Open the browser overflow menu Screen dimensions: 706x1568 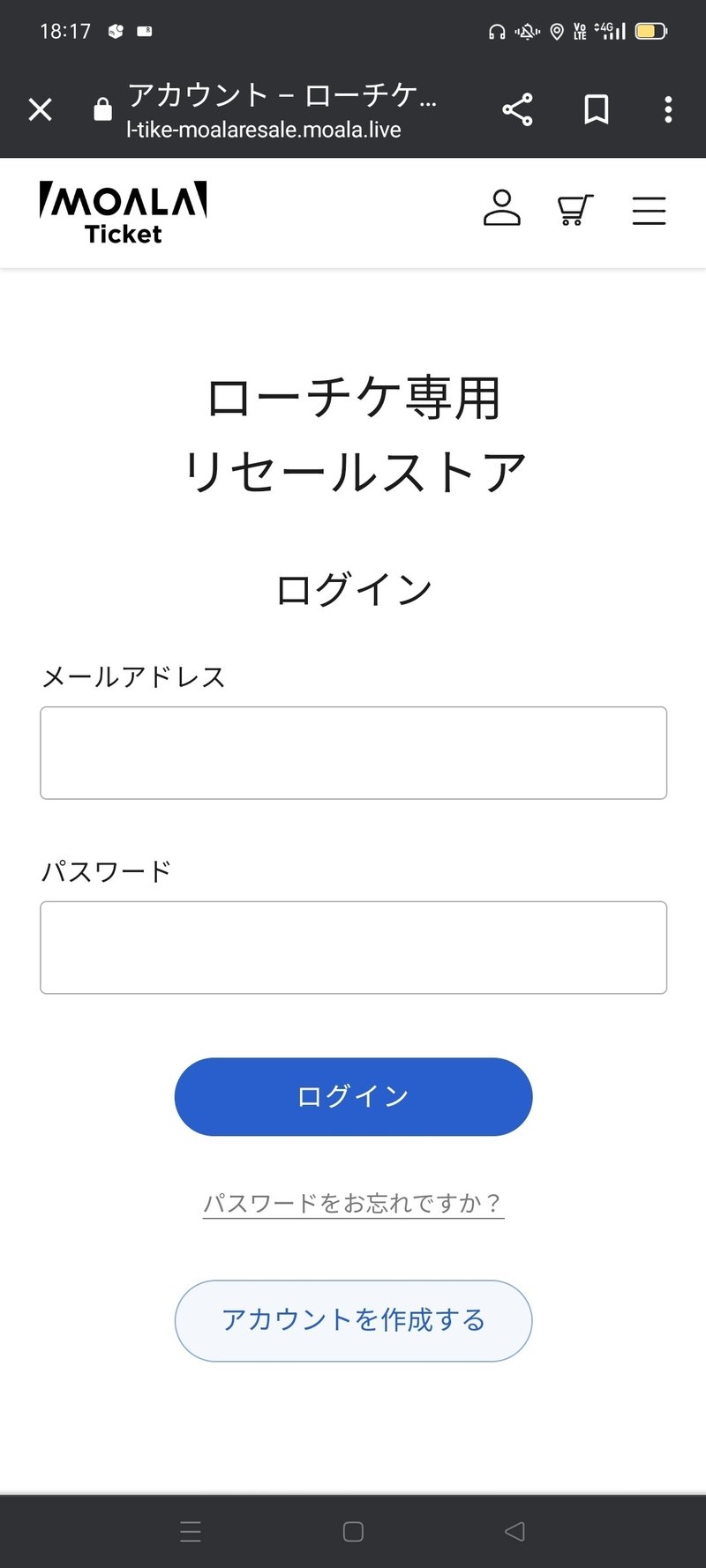[x=668, y=109]
